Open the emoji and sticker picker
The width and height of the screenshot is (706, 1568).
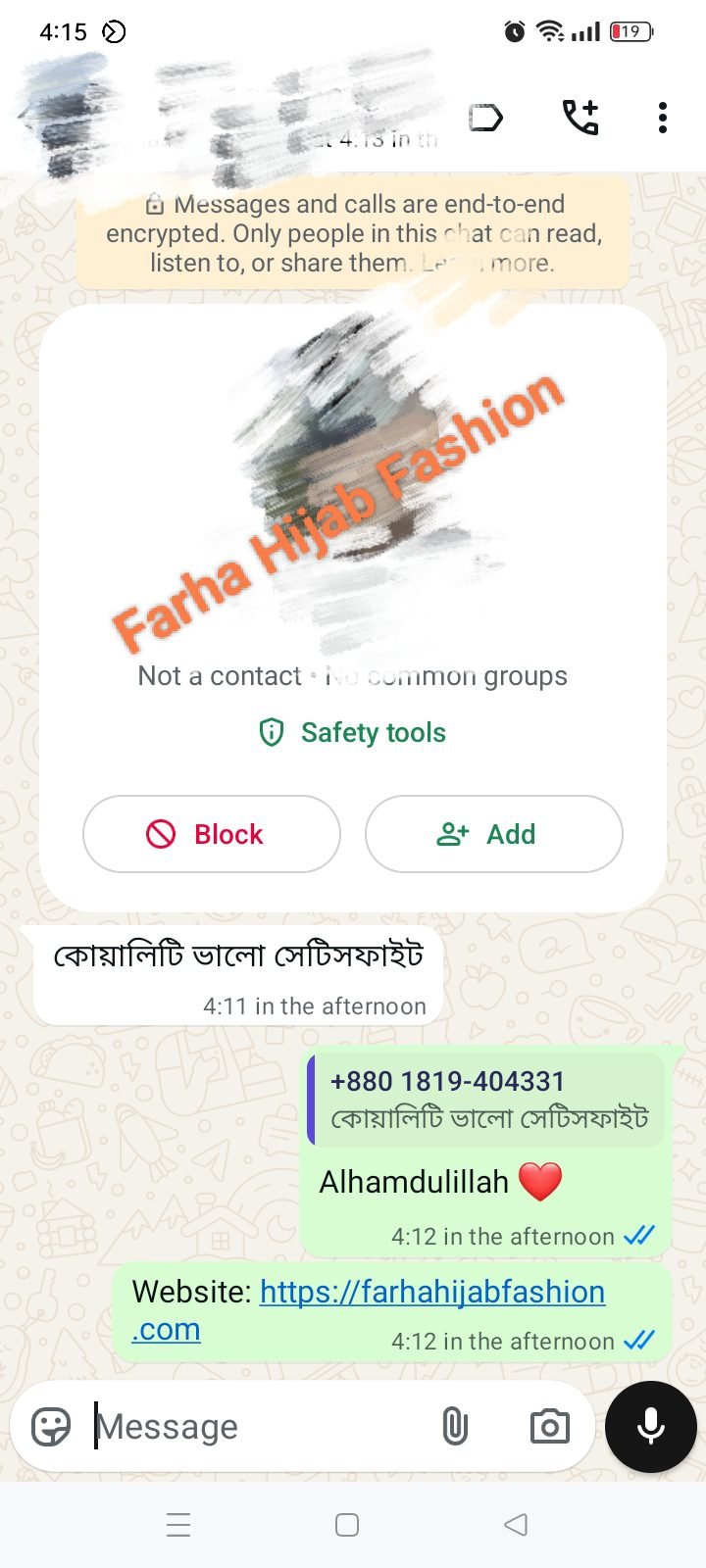(x=51, y=1427)
